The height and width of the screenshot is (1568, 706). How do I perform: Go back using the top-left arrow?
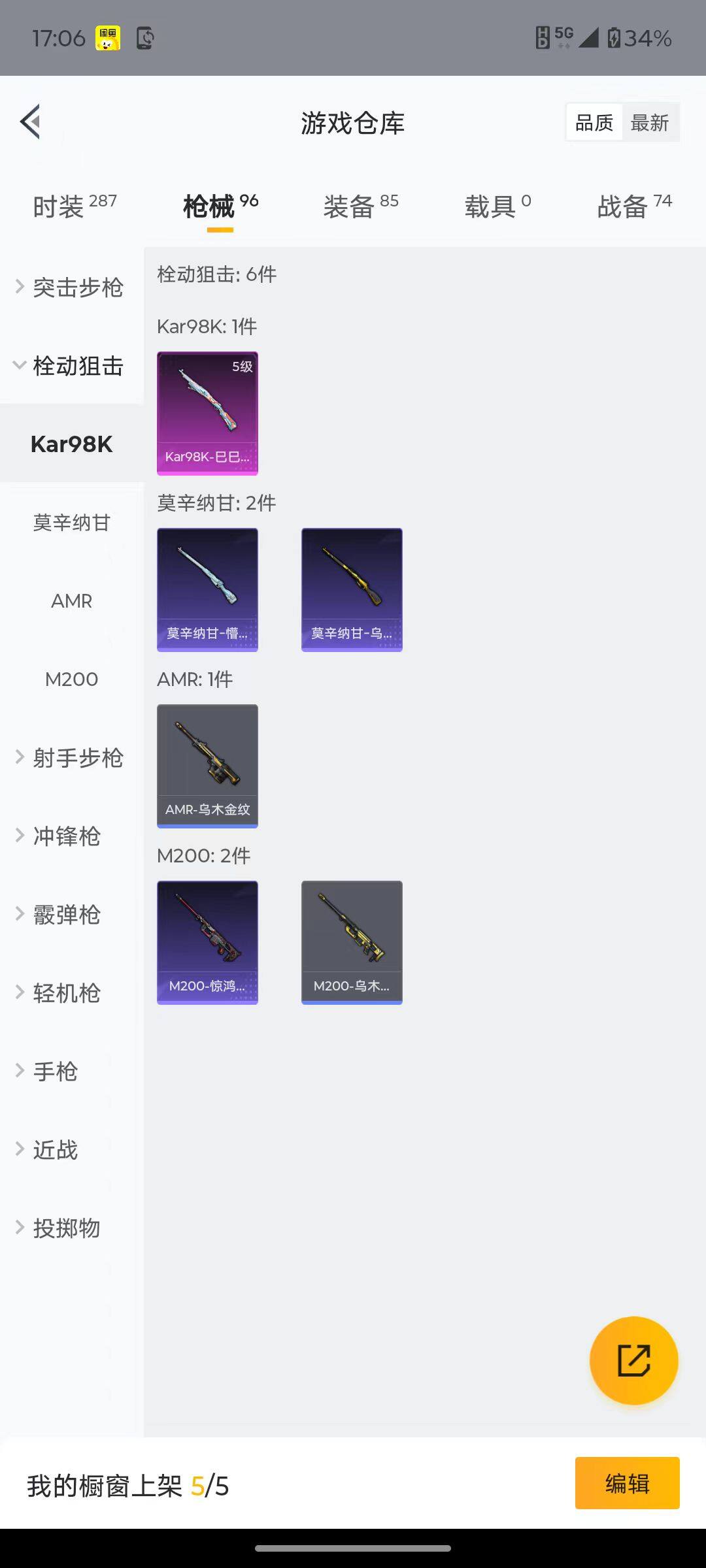pyautogui.click(x=31, y=122)
